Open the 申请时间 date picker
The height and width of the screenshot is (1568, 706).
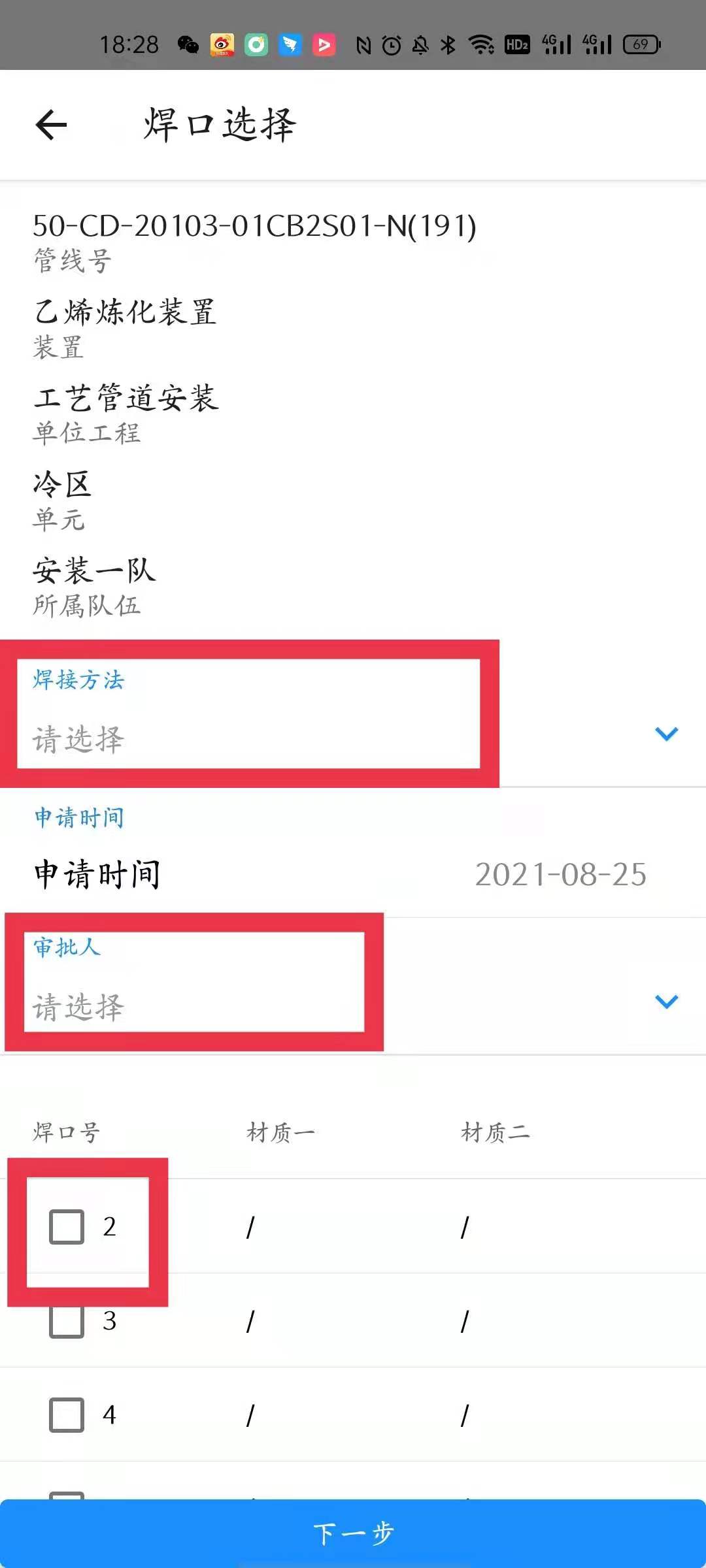560,874
